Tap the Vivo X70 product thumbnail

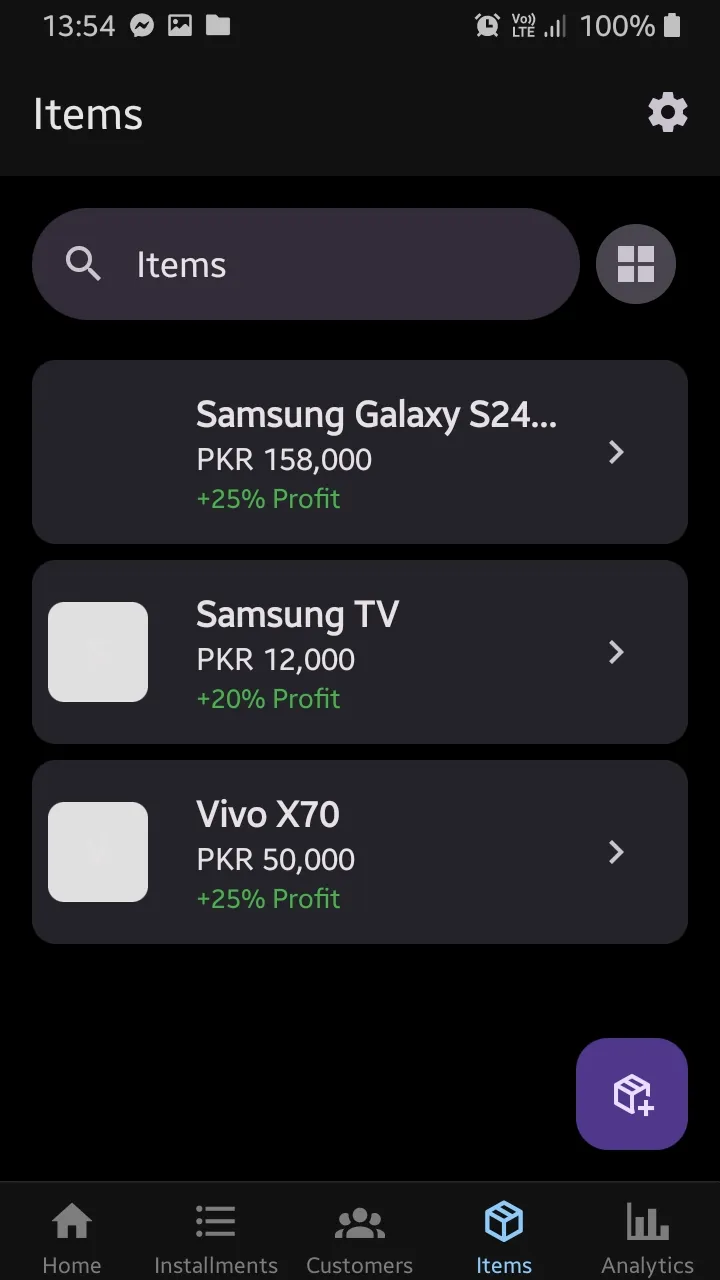[x=97, y=852]
